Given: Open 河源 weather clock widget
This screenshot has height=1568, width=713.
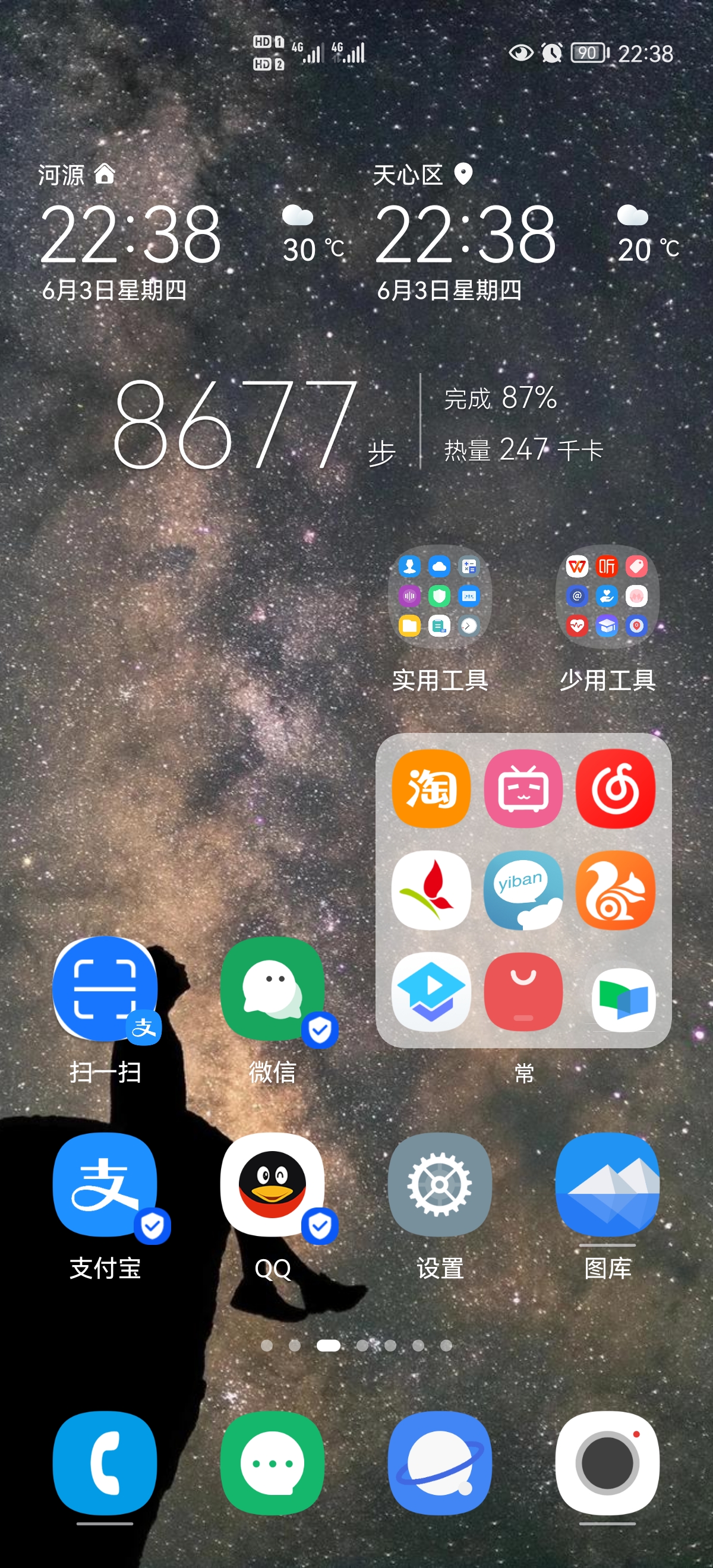Looking at the screenshot, I should pyautogui.click(x=131, y=236).
